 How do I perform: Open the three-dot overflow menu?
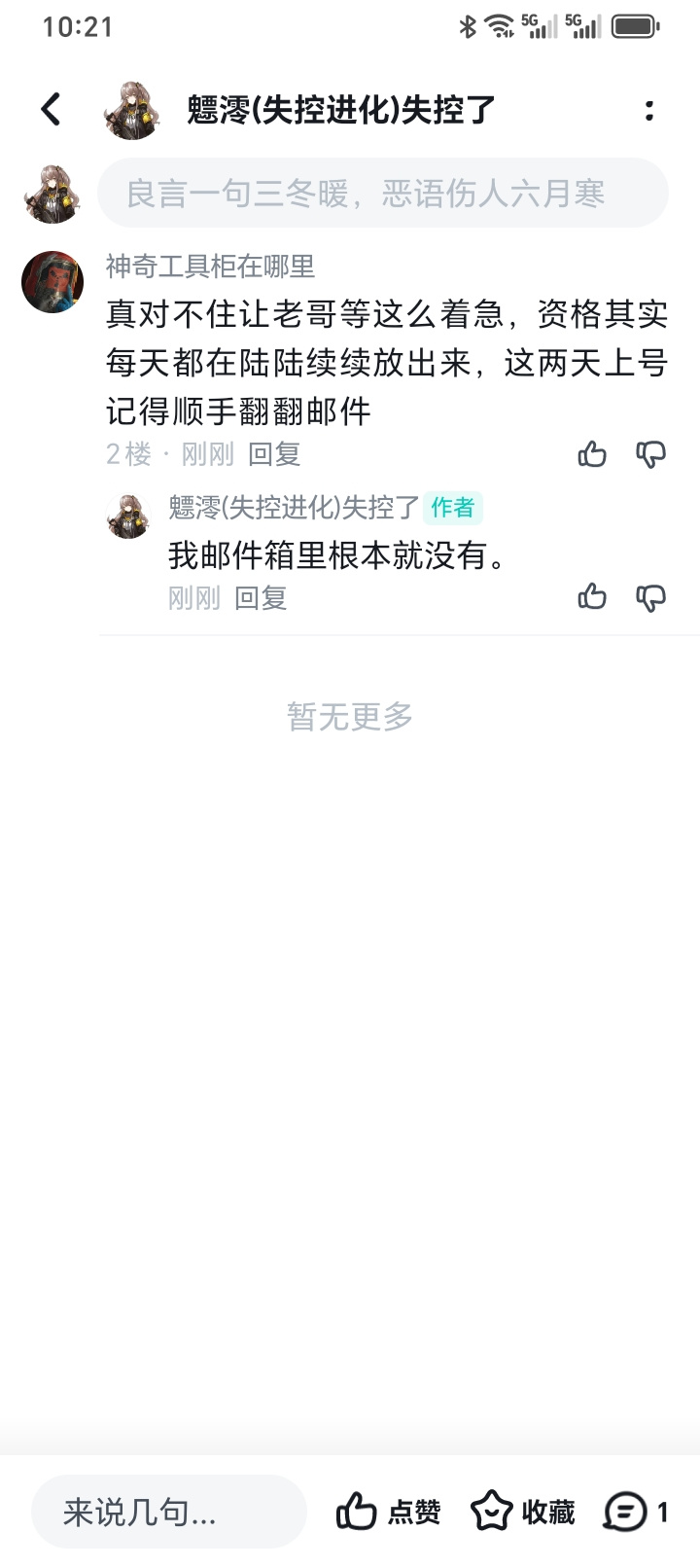(x=649, y=110)
